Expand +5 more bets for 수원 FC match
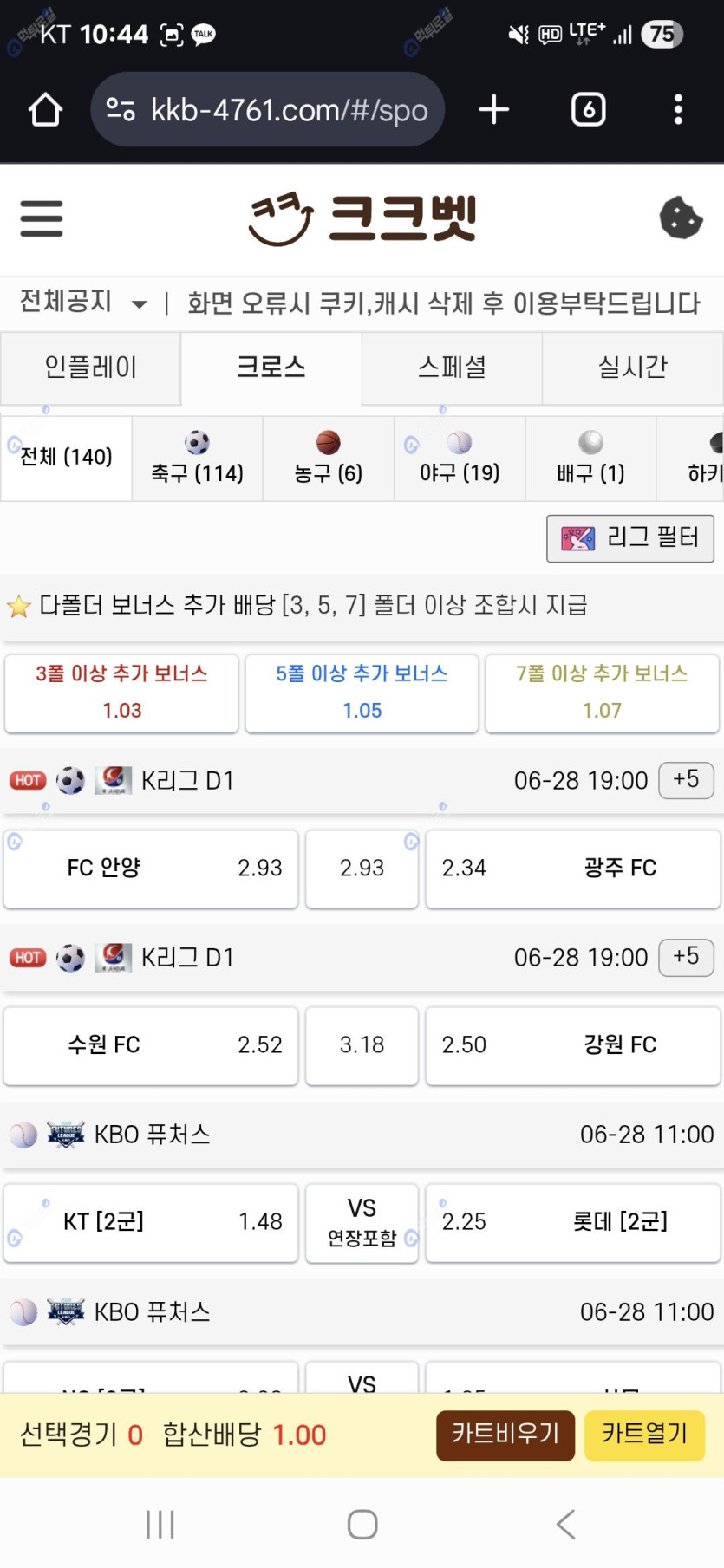The image size is (724, 1568). coord(686,957)
